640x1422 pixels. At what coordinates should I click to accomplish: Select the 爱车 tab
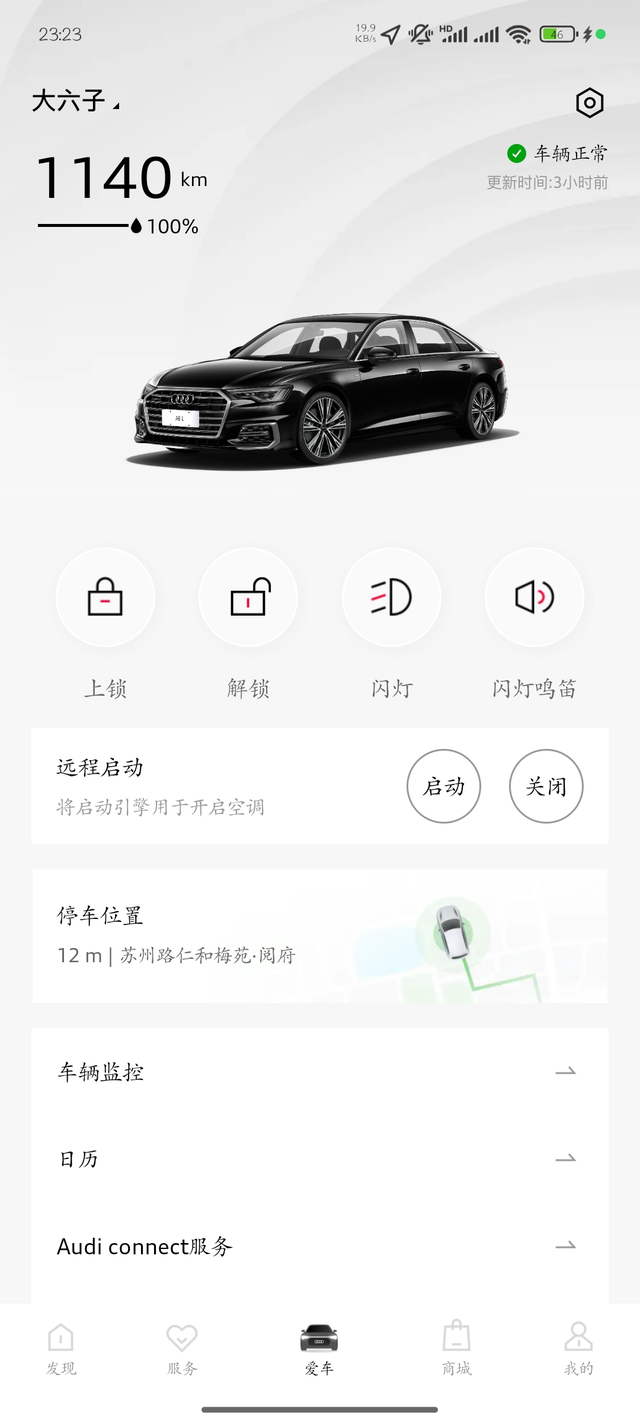(319, 1347)
